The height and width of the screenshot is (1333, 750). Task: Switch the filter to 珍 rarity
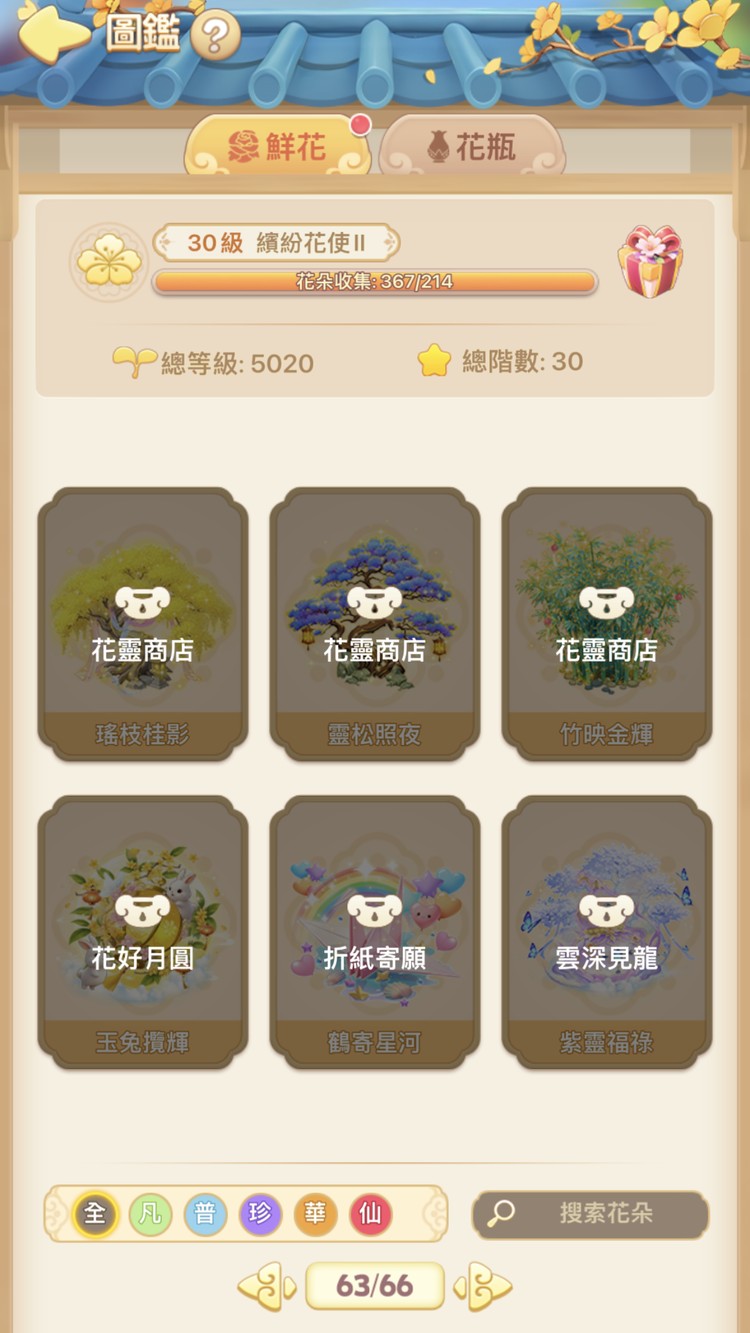pos(258,1213)
